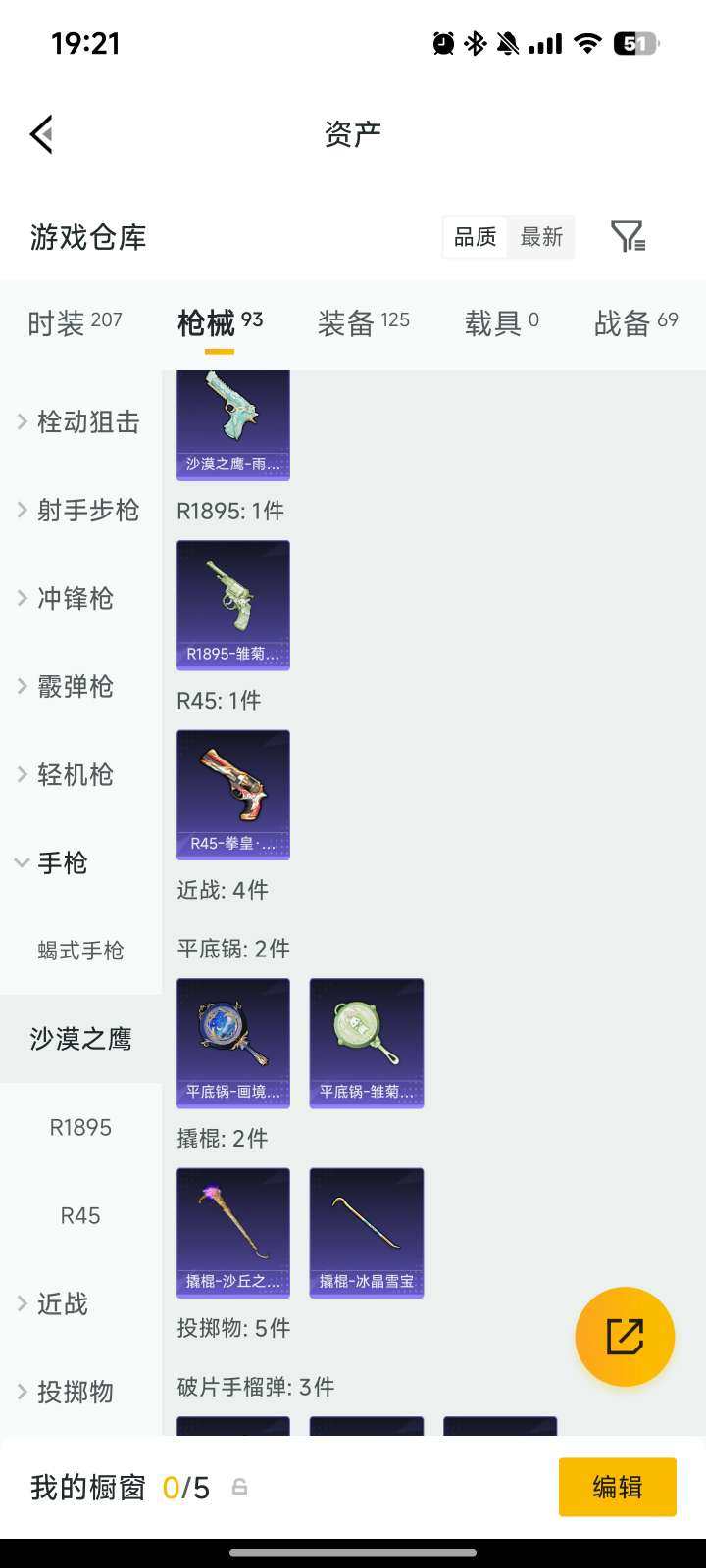Expand the 冲锋枪 category

click(74, 598)
